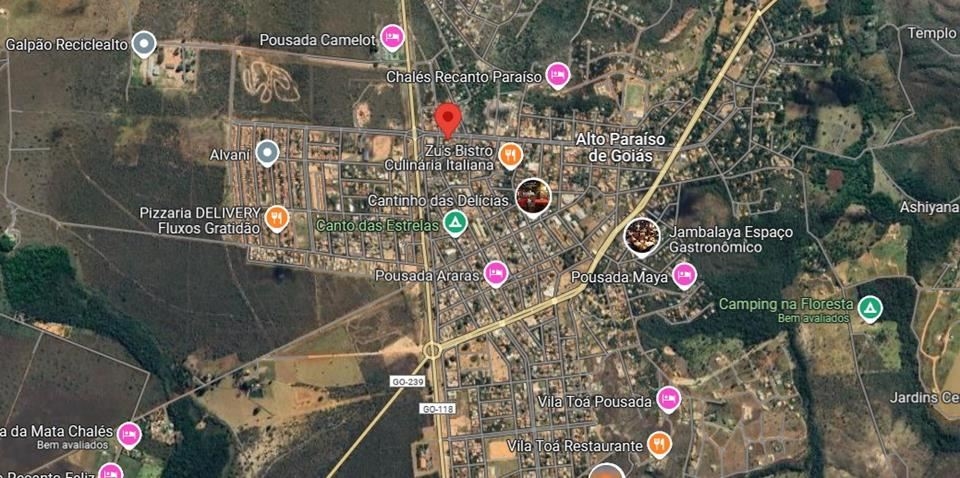Tap the Galpão Reciclealto place pin
Viewport: 960px width, 478px height.
[x=145, y=44]
